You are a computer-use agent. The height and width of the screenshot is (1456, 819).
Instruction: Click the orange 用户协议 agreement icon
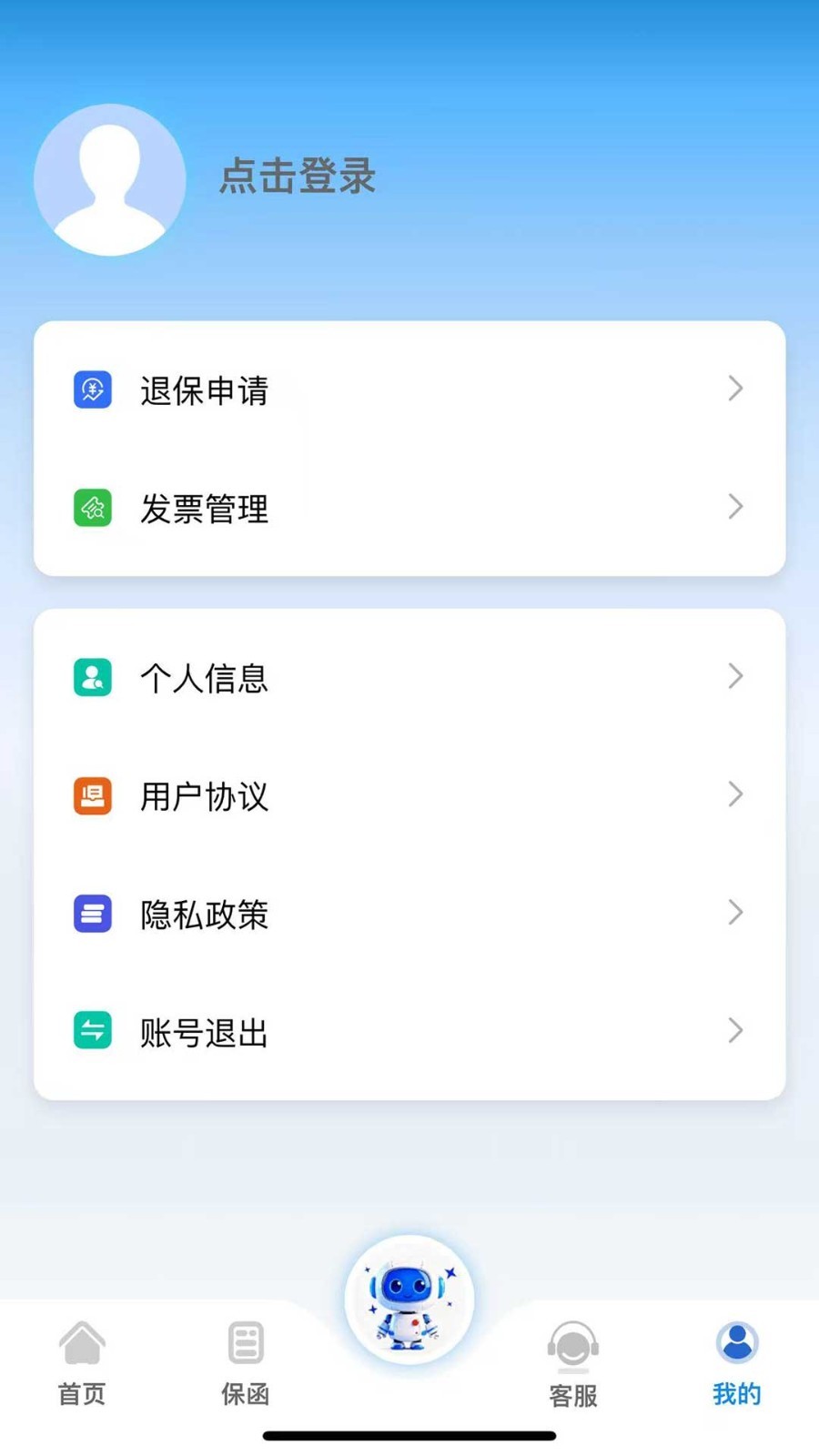coord(92,795)
